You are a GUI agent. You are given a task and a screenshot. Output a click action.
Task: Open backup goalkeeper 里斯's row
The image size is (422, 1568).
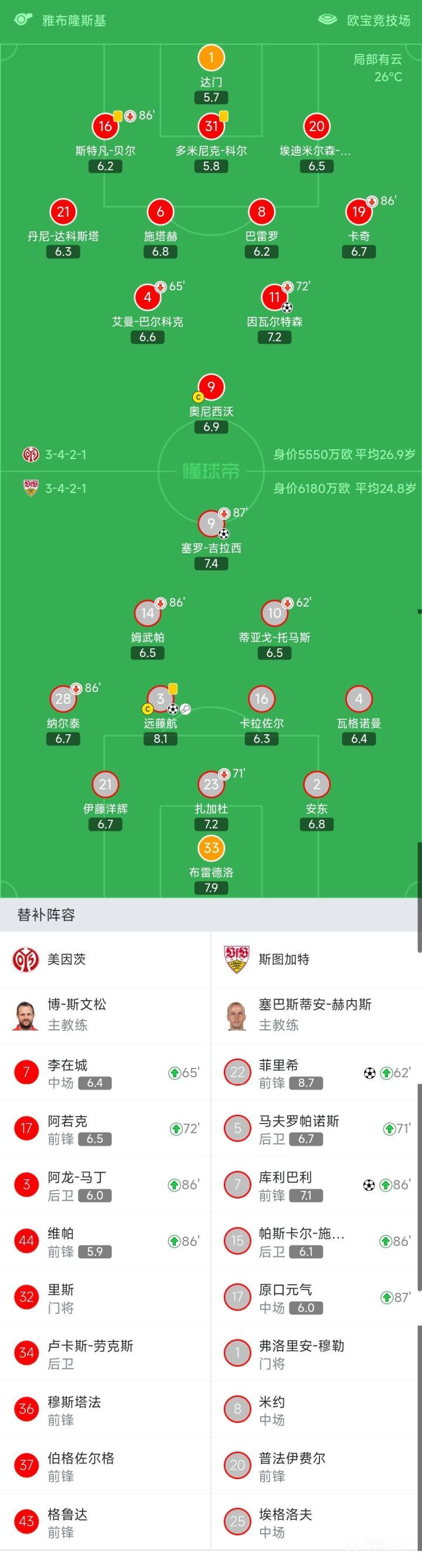[x=105, y=1297]
